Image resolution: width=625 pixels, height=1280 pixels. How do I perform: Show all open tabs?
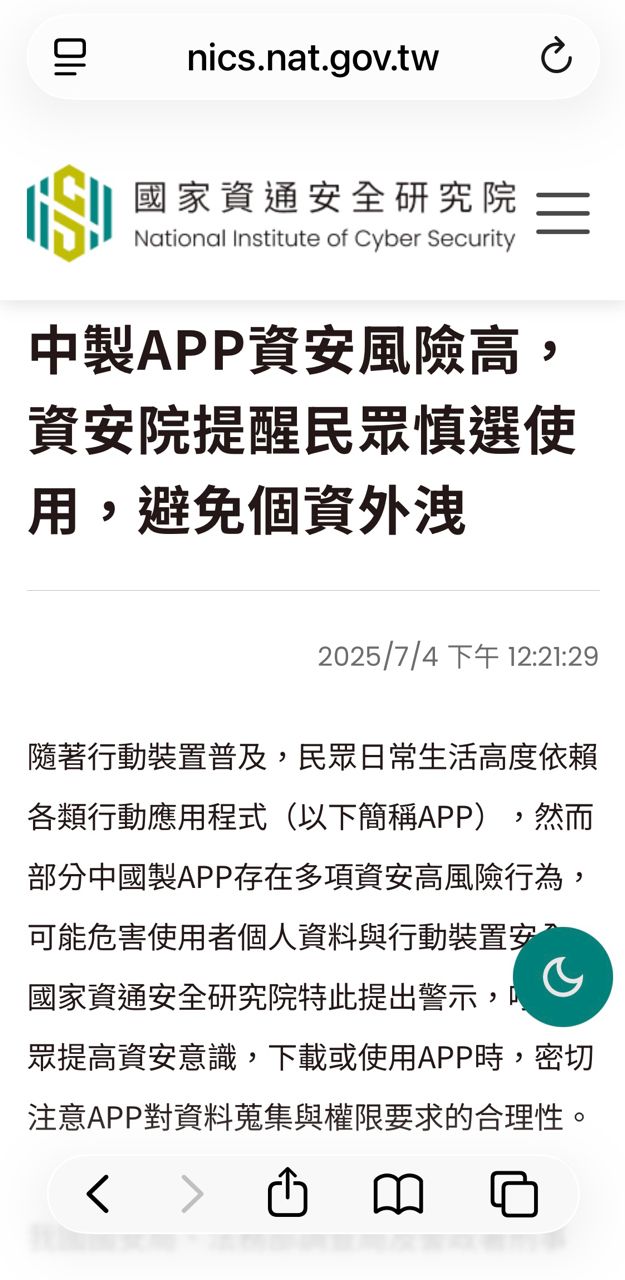point(514,1194)
